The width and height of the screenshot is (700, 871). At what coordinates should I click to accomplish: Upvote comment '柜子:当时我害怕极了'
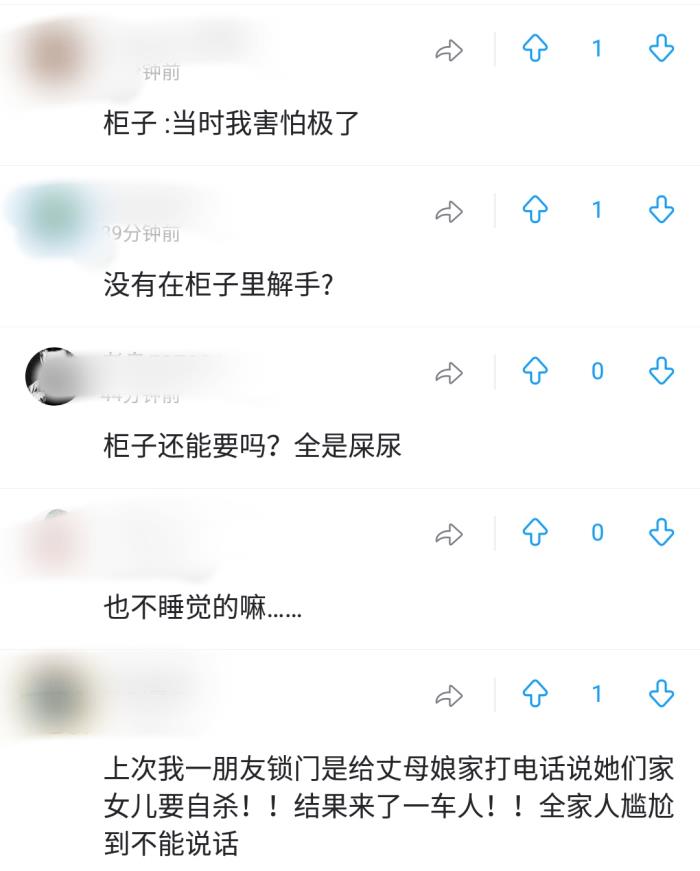coord(536,49)
